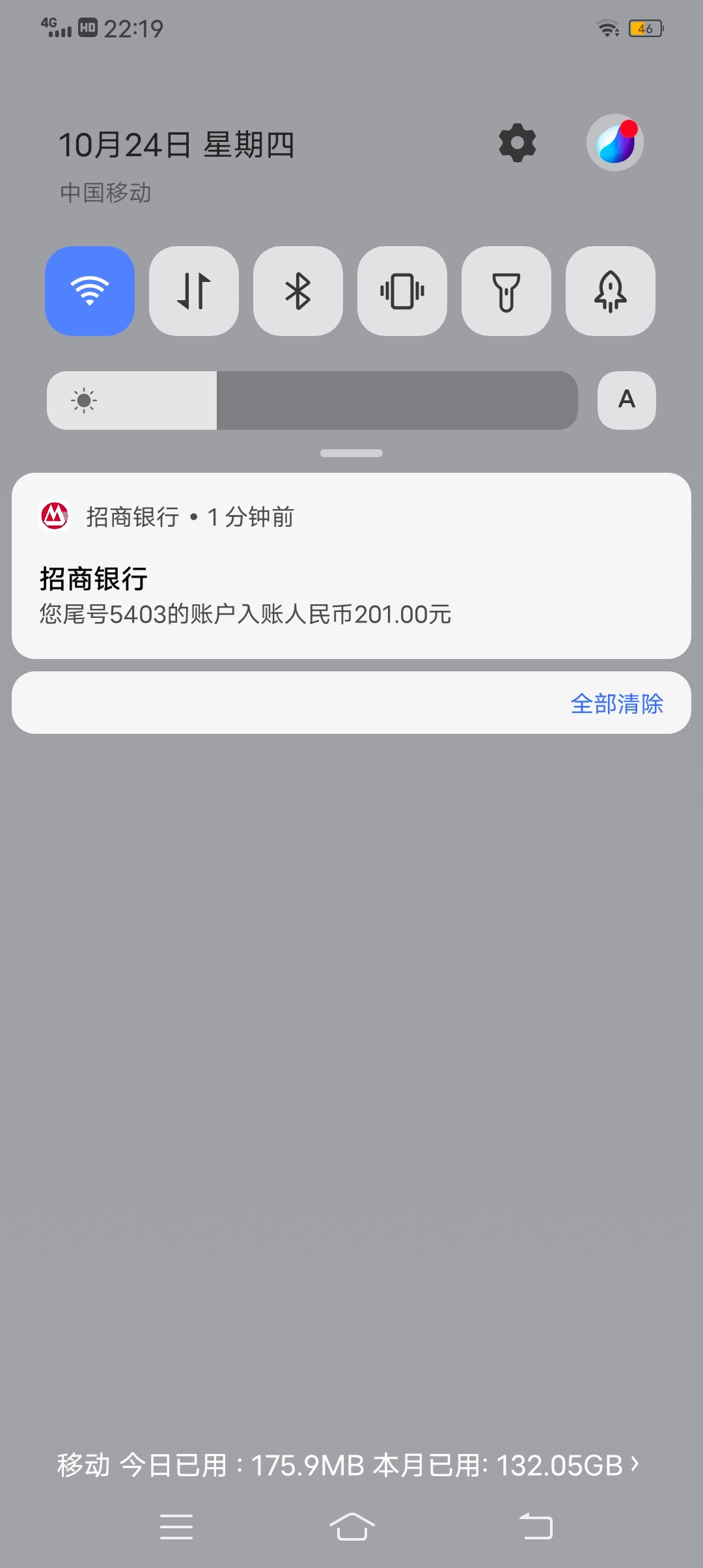Tap the panel drag handle
The width and height of the screenshot is (703, 1568).
tap(351, 453)
